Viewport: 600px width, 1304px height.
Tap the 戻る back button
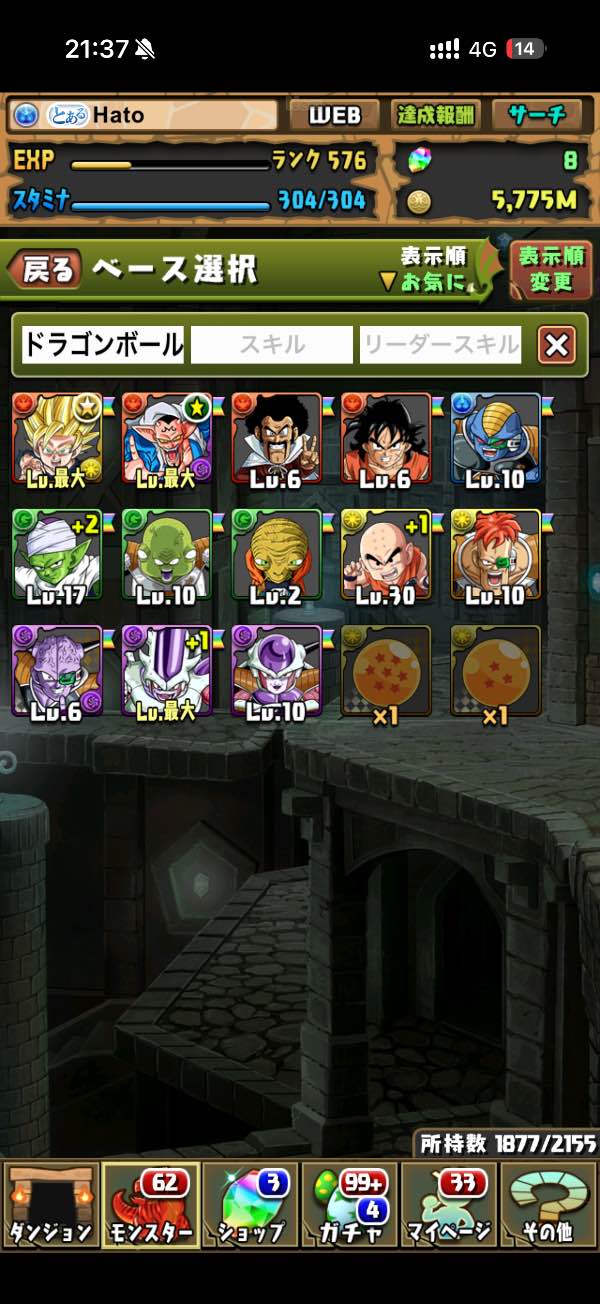pyautogui.click(x=44, y=268)
